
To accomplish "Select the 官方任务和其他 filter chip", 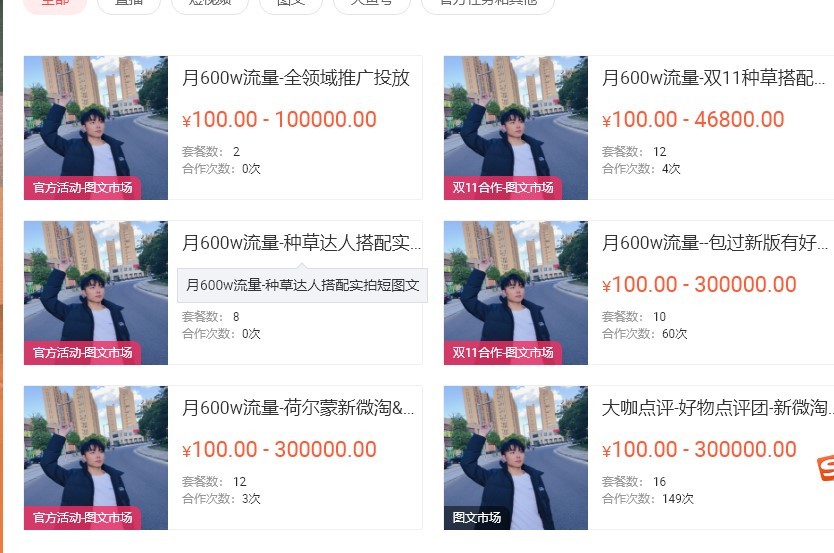I will (487, 4).
